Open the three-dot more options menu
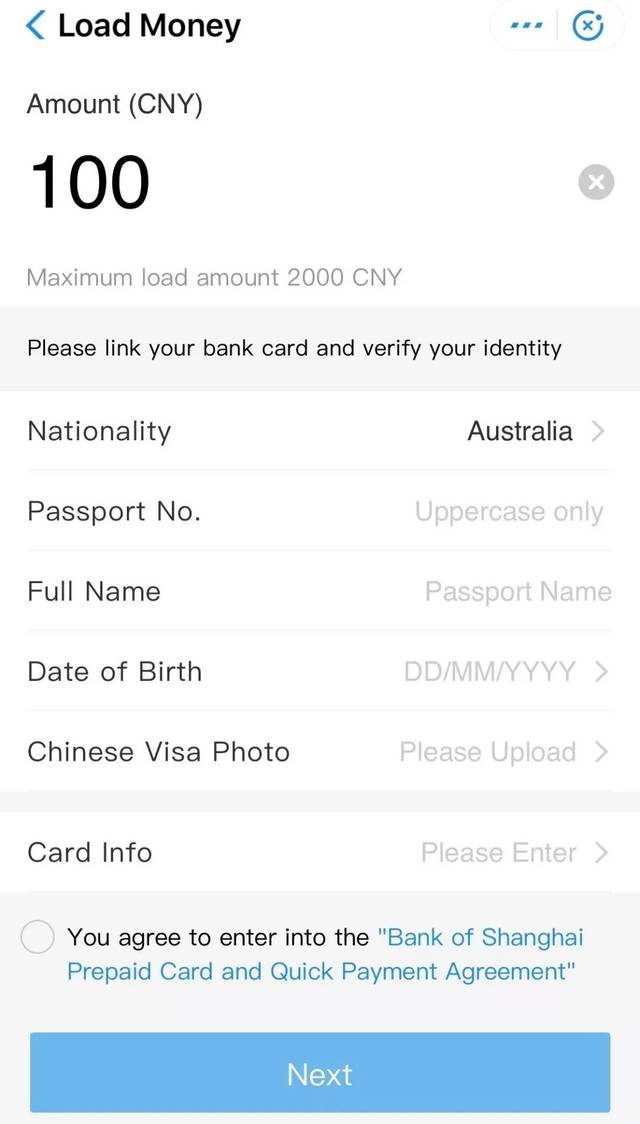 (x=527, y=26)
